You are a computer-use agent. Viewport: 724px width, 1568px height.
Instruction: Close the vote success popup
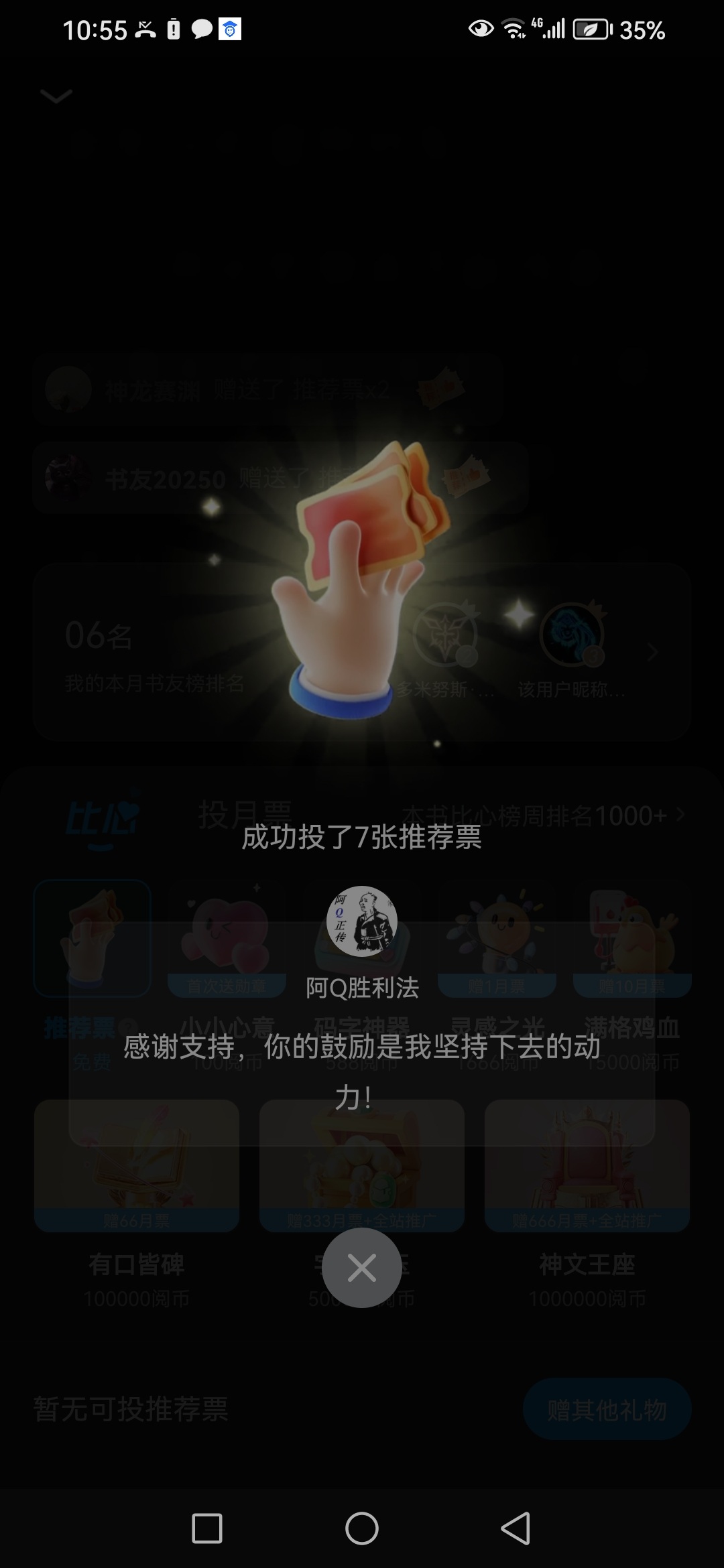point(362,1268)
